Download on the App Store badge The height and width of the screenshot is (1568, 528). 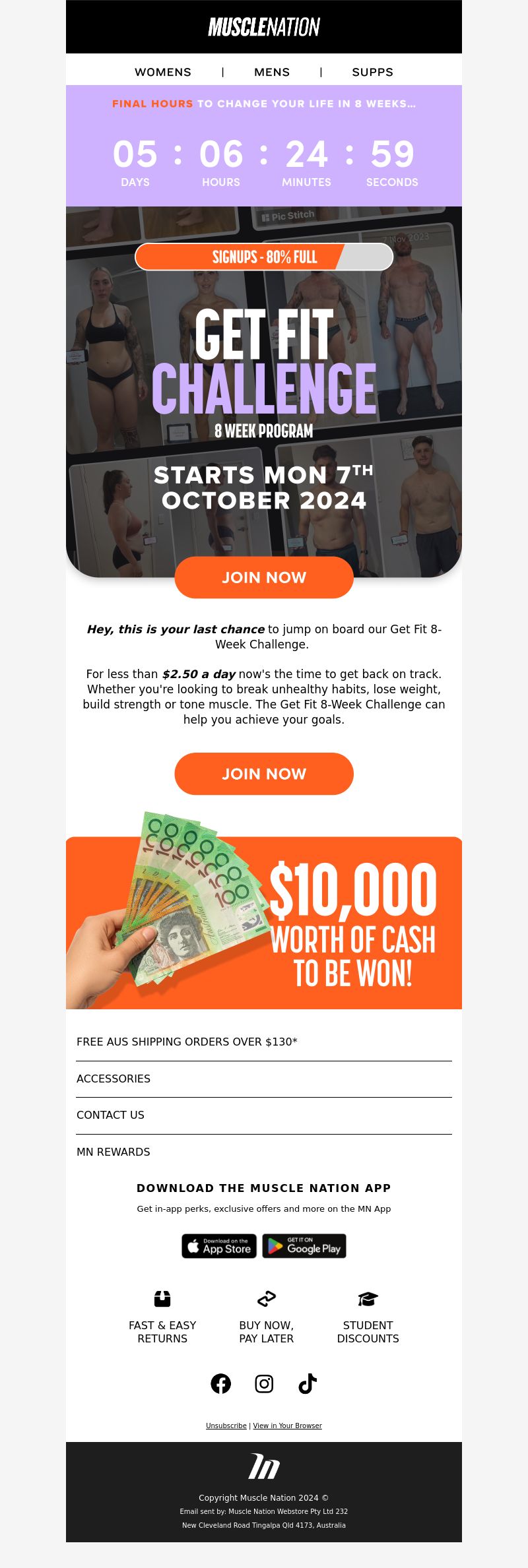tap(219, 1245)
